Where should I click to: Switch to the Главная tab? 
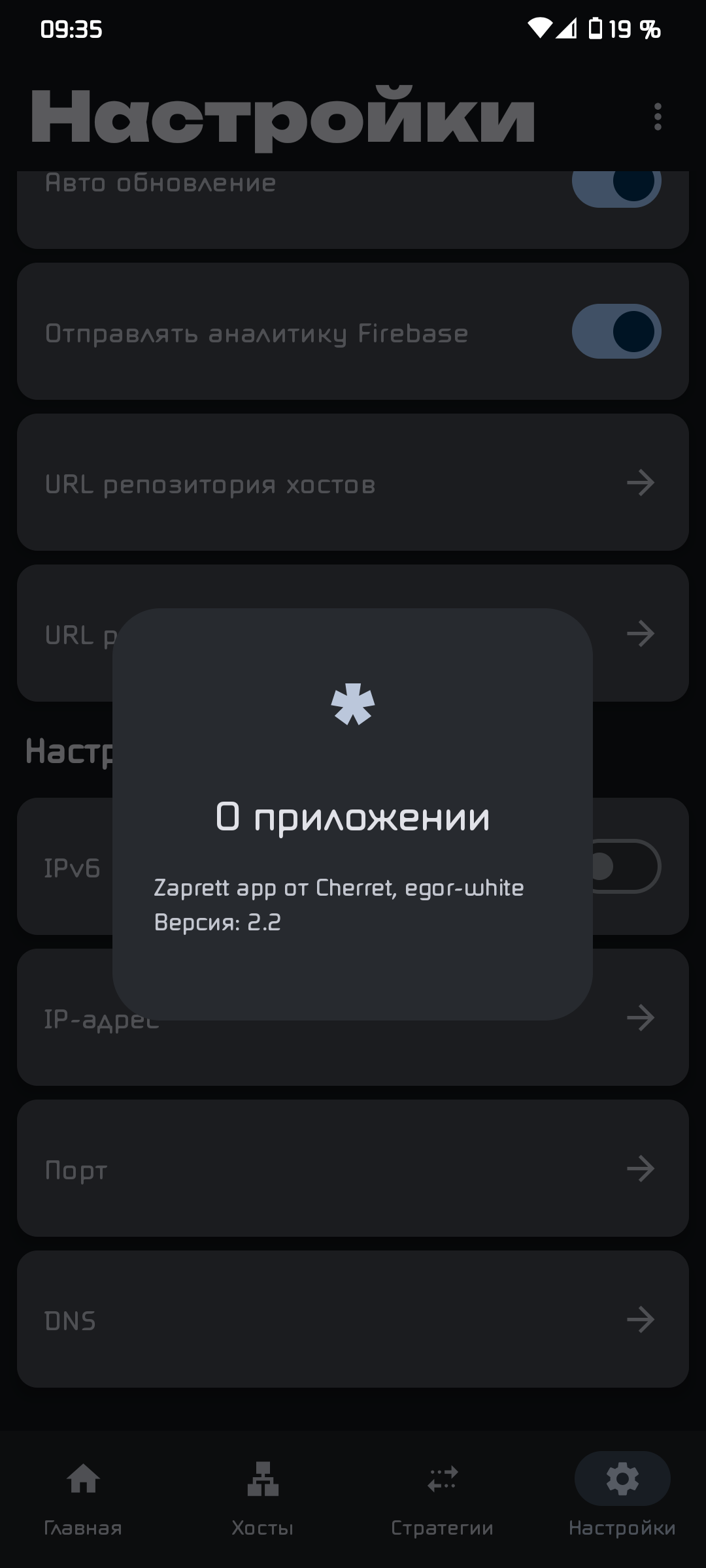tap(83, 1495)
